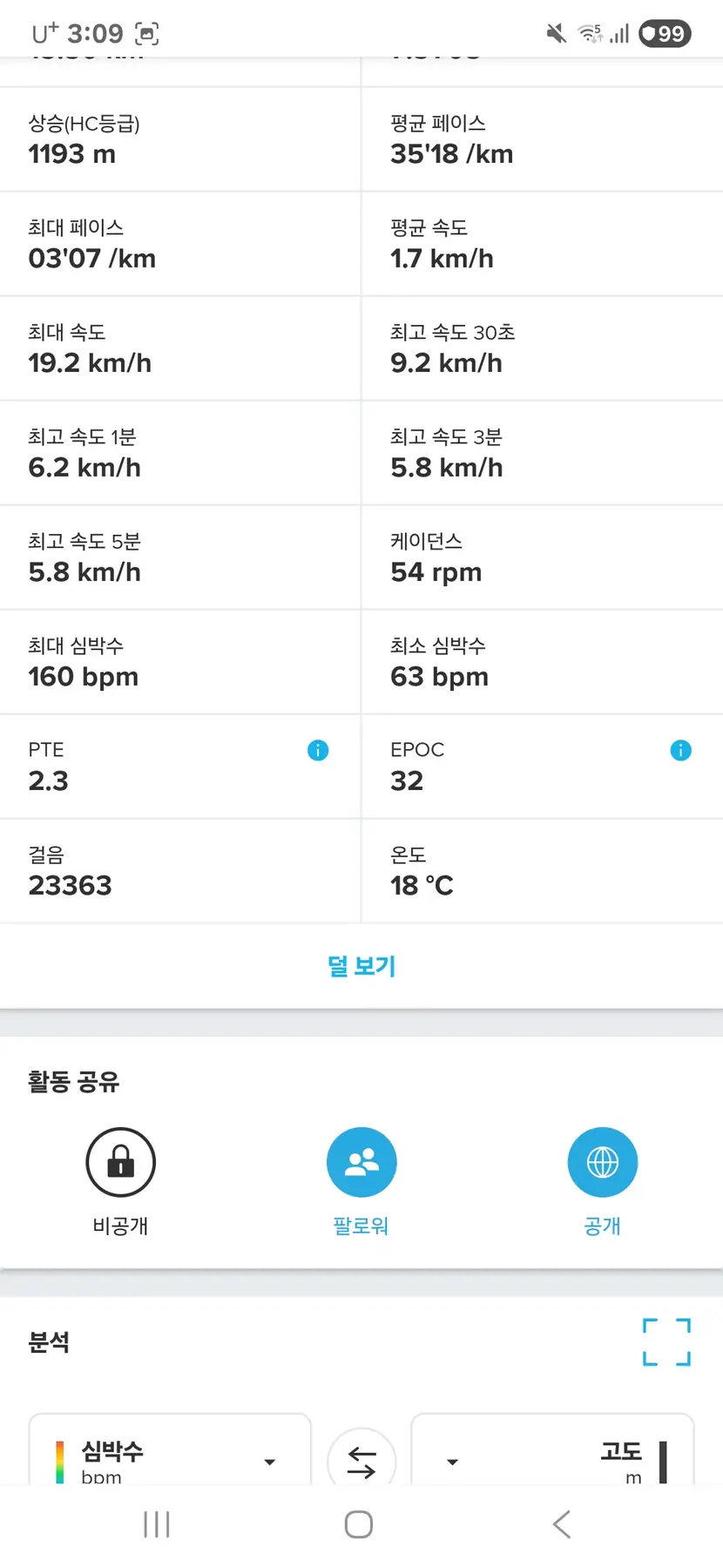
Task: Share activity with 팔로워
Action: [x=361, y=1163]
